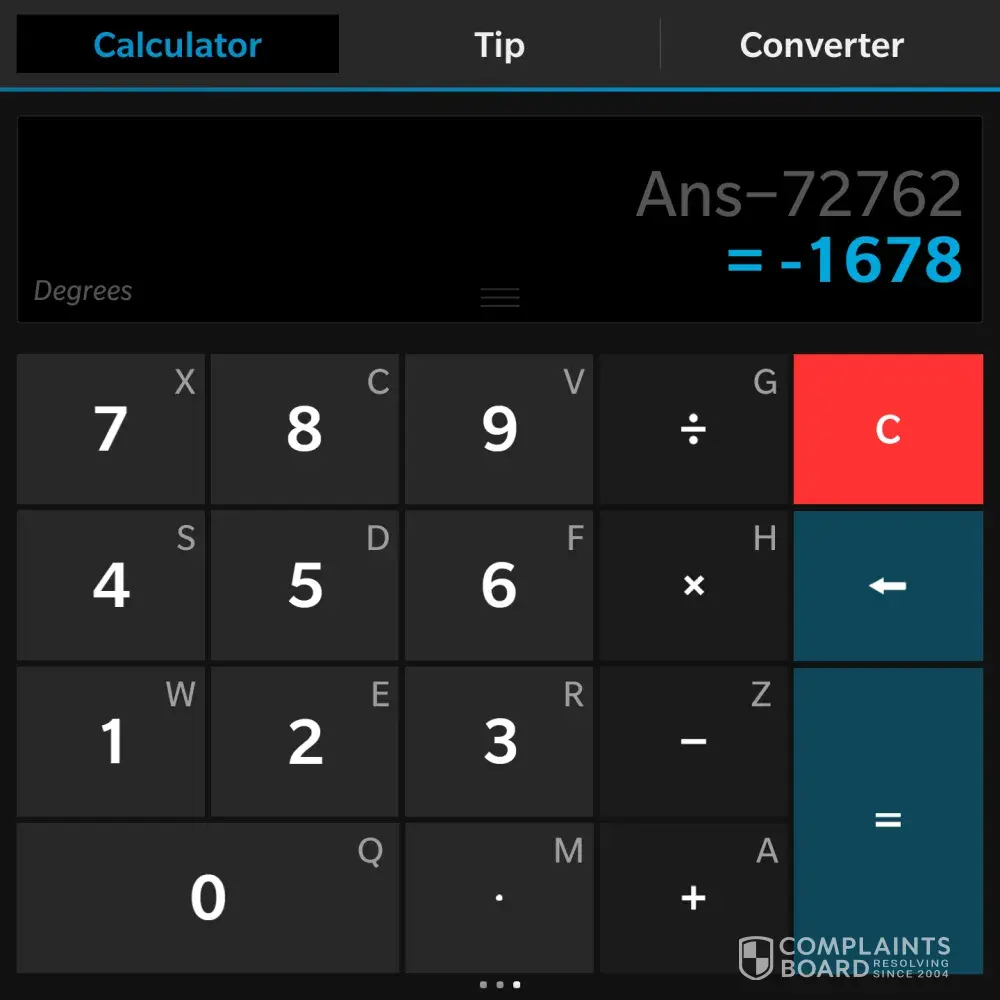The image size is (1000, 1000).
Task: Switch to the Tip tab
Action: pyautogui.click(x=499, y=45)
